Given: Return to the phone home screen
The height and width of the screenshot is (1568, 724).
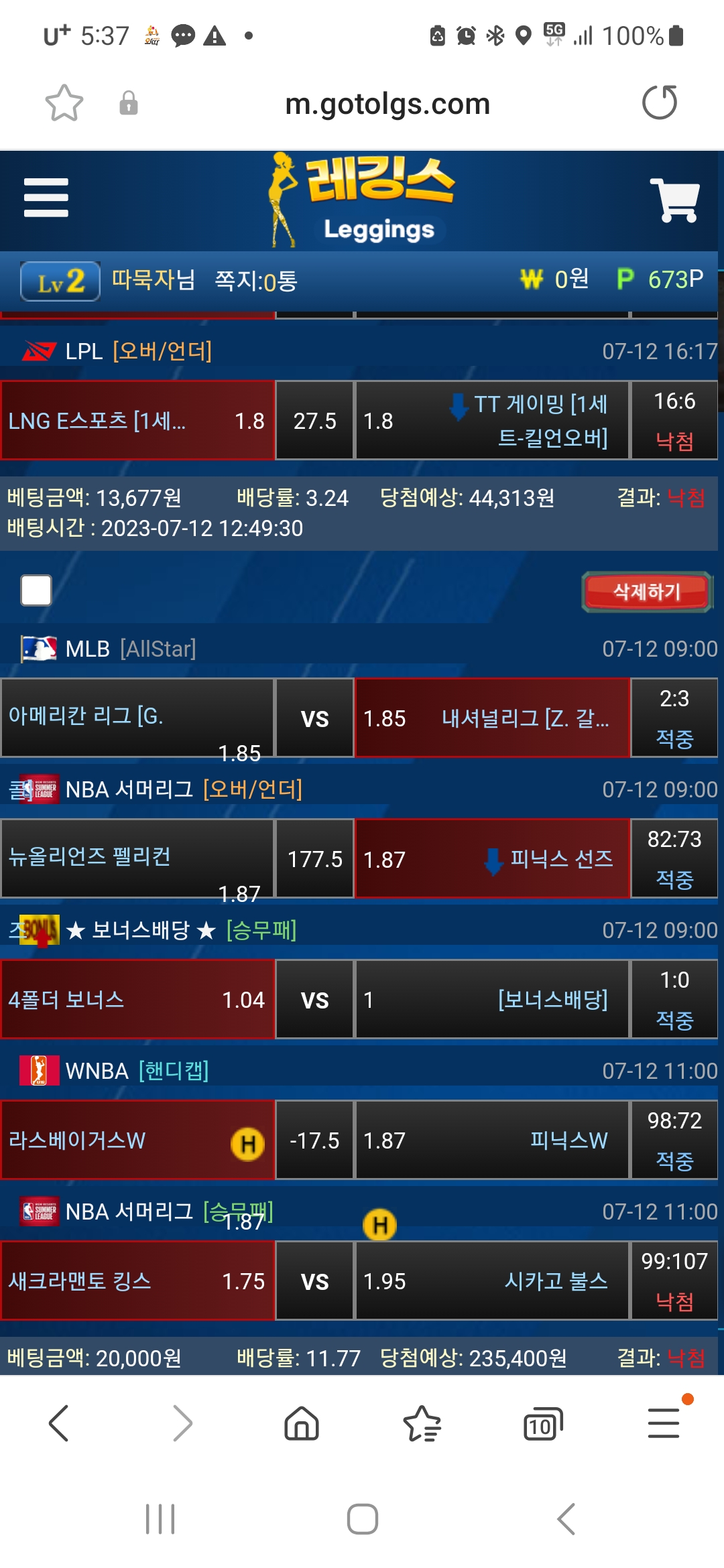Looking at the screenshot, I should (x=362, y=1519).
